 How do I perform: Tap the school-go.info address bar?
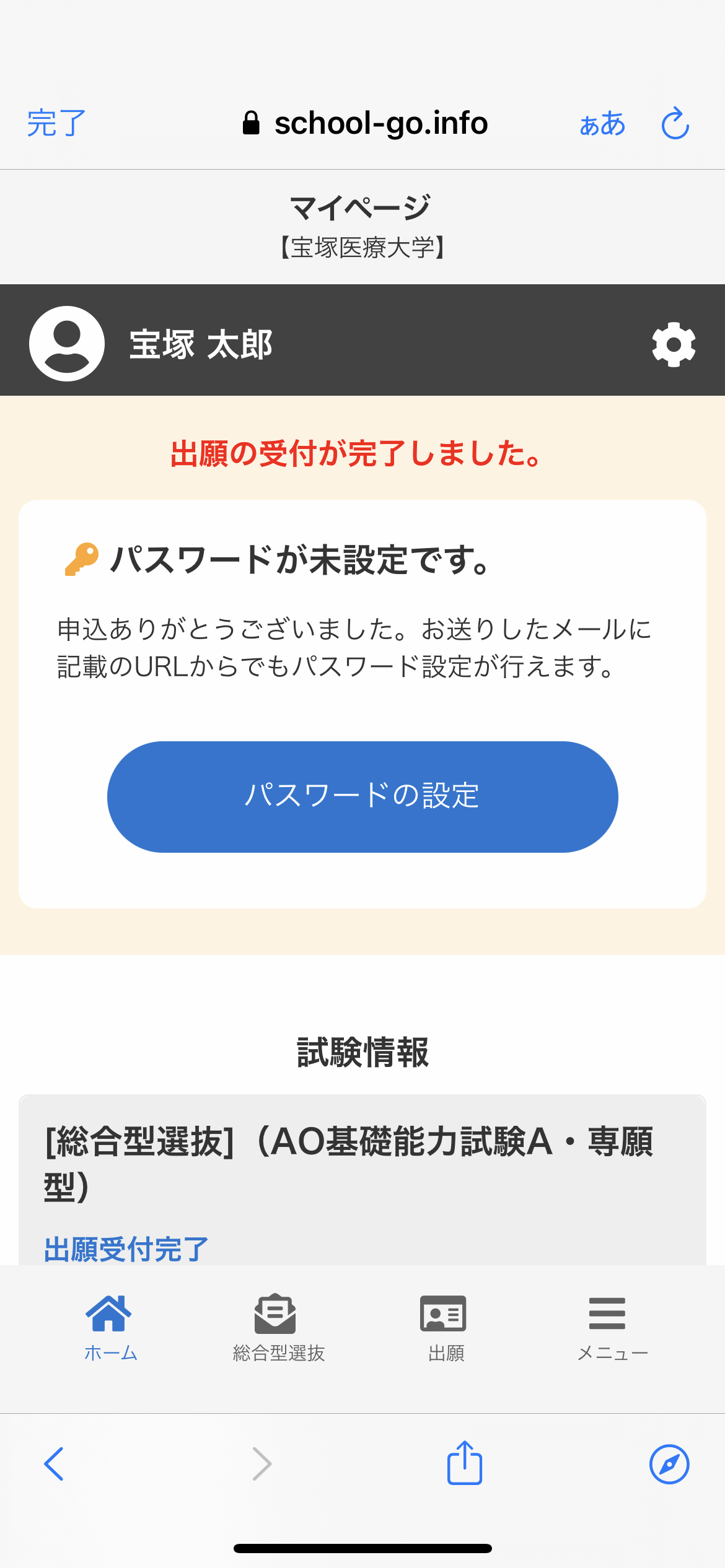(364, 123)
